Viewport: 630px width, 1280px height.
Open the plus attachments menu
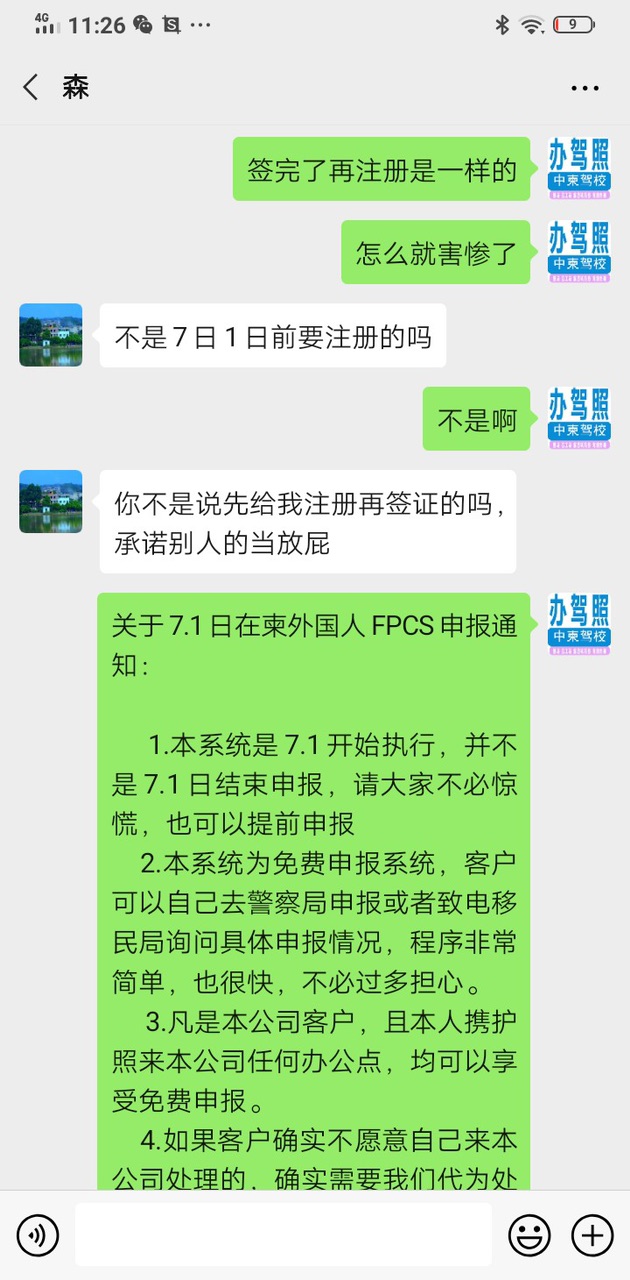coord(592,1236)
